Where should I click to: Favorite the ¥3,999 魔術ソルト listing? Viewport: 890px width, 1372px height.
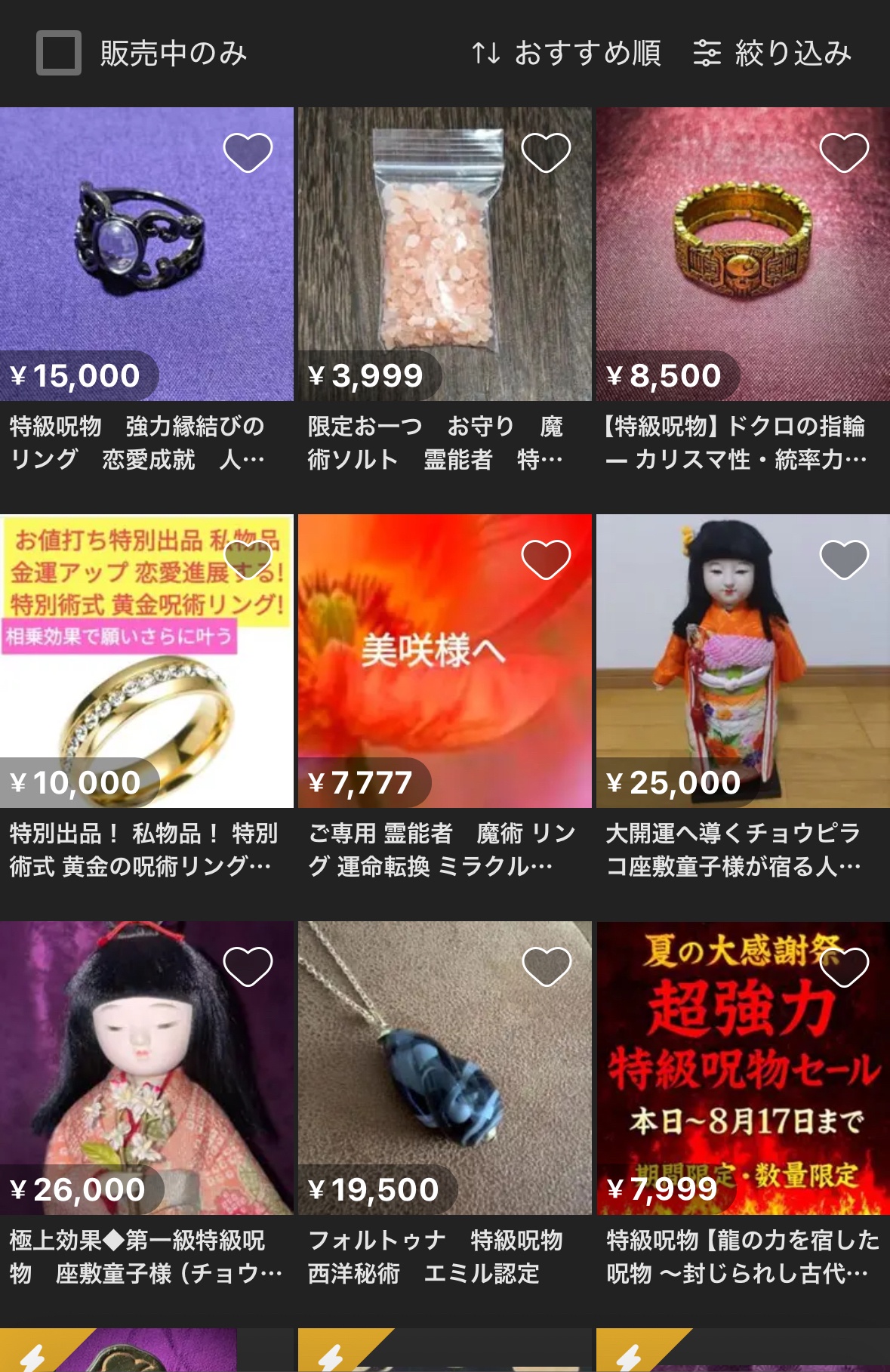point(546,153)
